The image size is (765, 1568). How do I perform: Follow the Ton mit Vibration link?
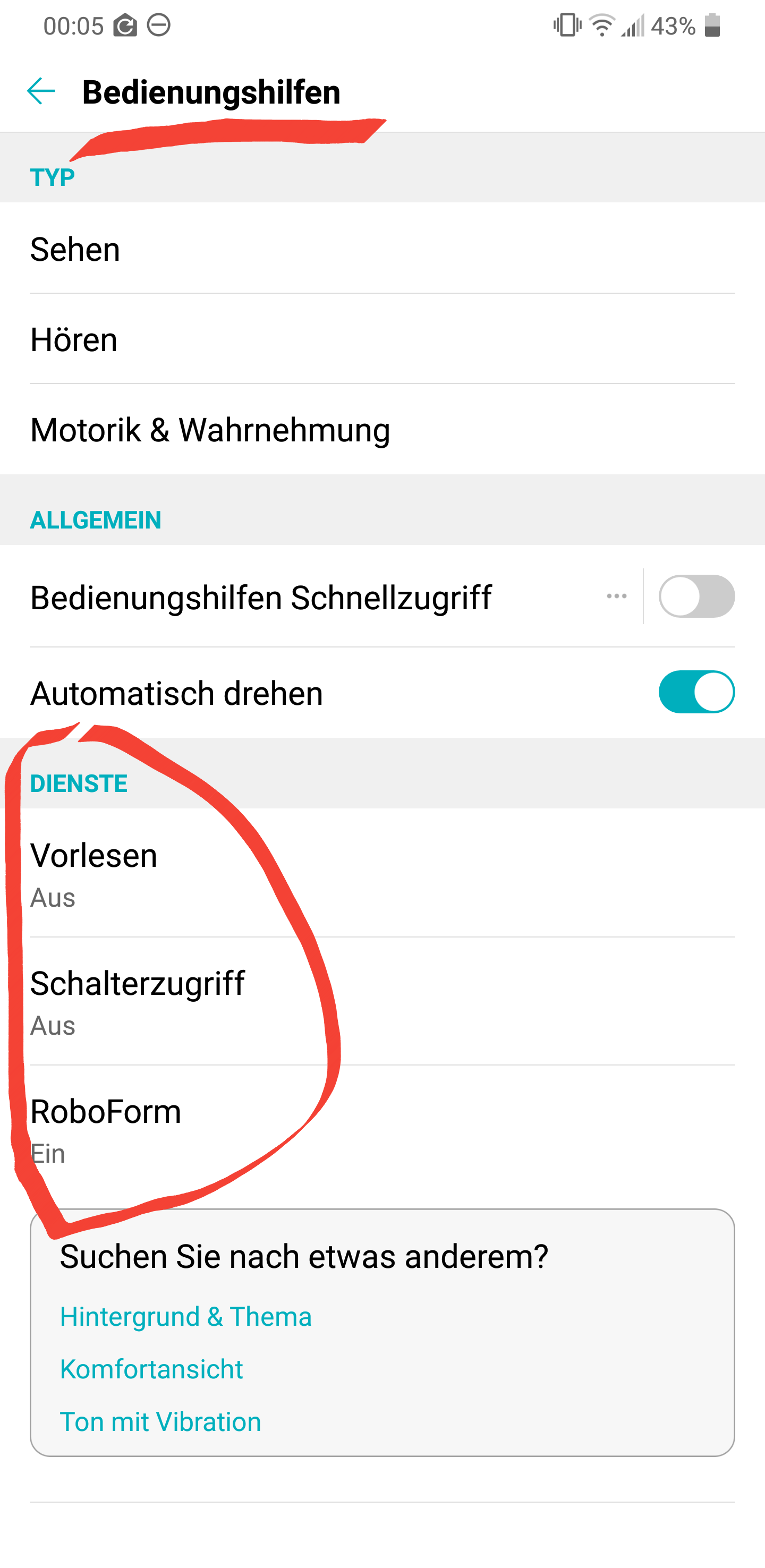[x=160, y=1422]
